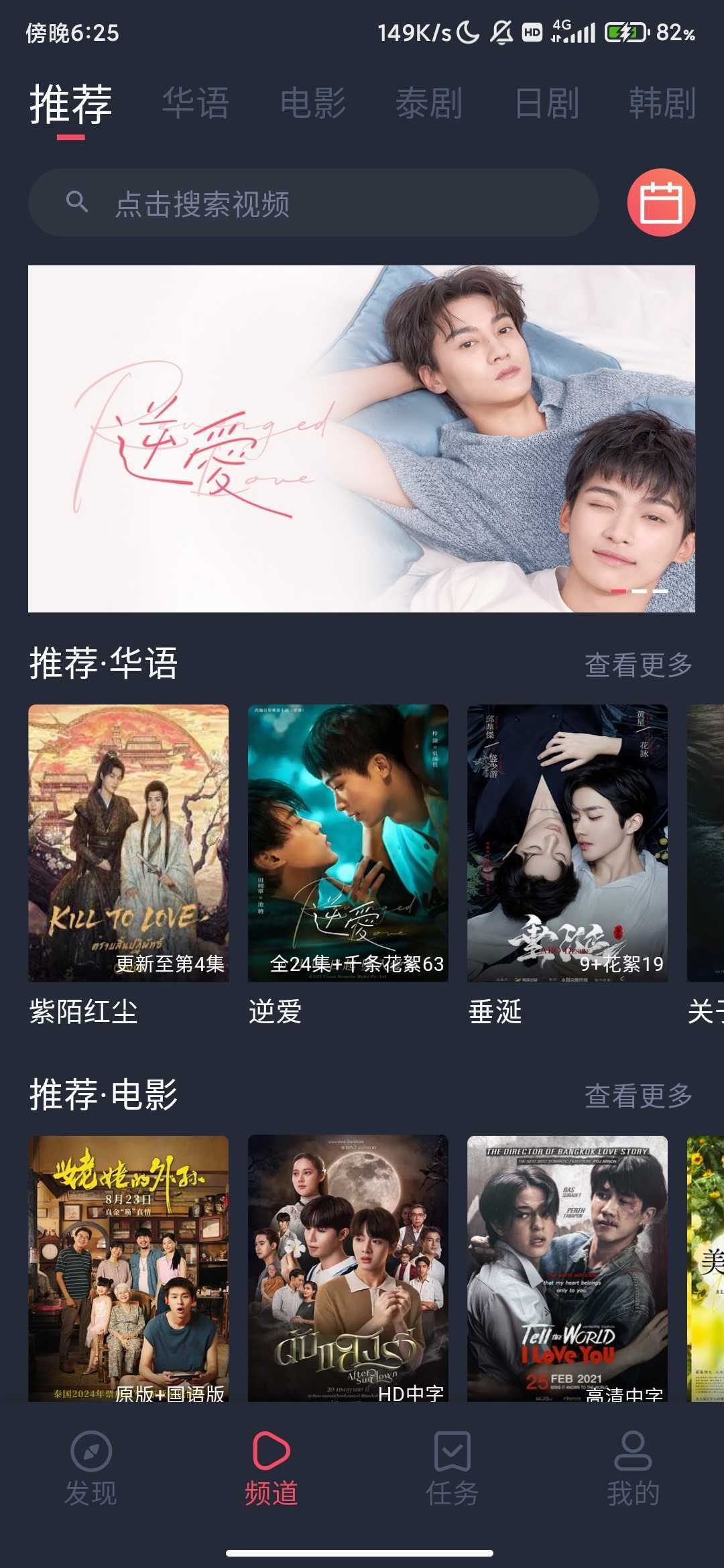
Task: Open the red calendar schedule icon
Action: [x=661, y=202]
